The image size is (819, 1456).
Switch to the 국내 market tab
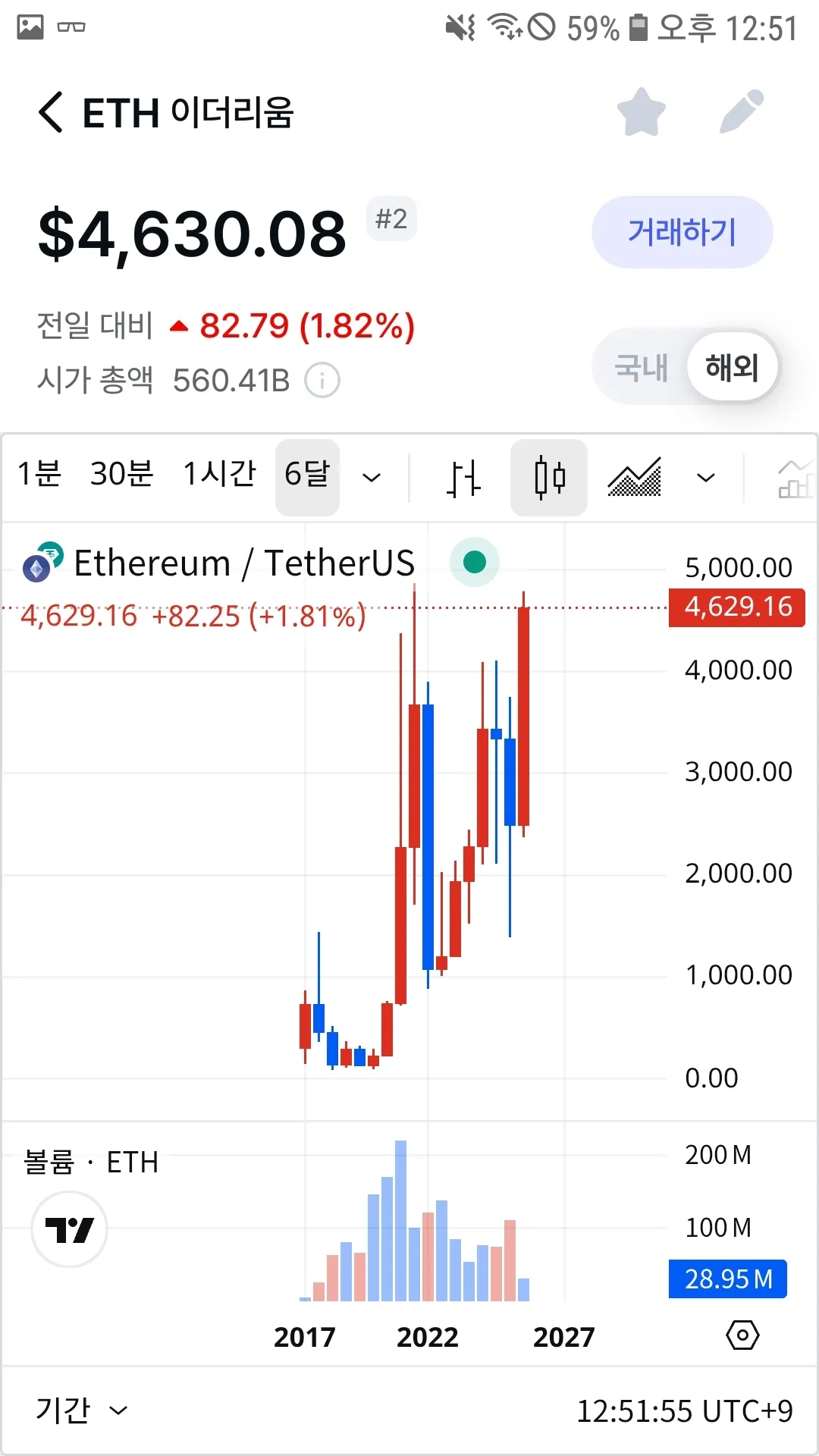[x=641, y=368]
